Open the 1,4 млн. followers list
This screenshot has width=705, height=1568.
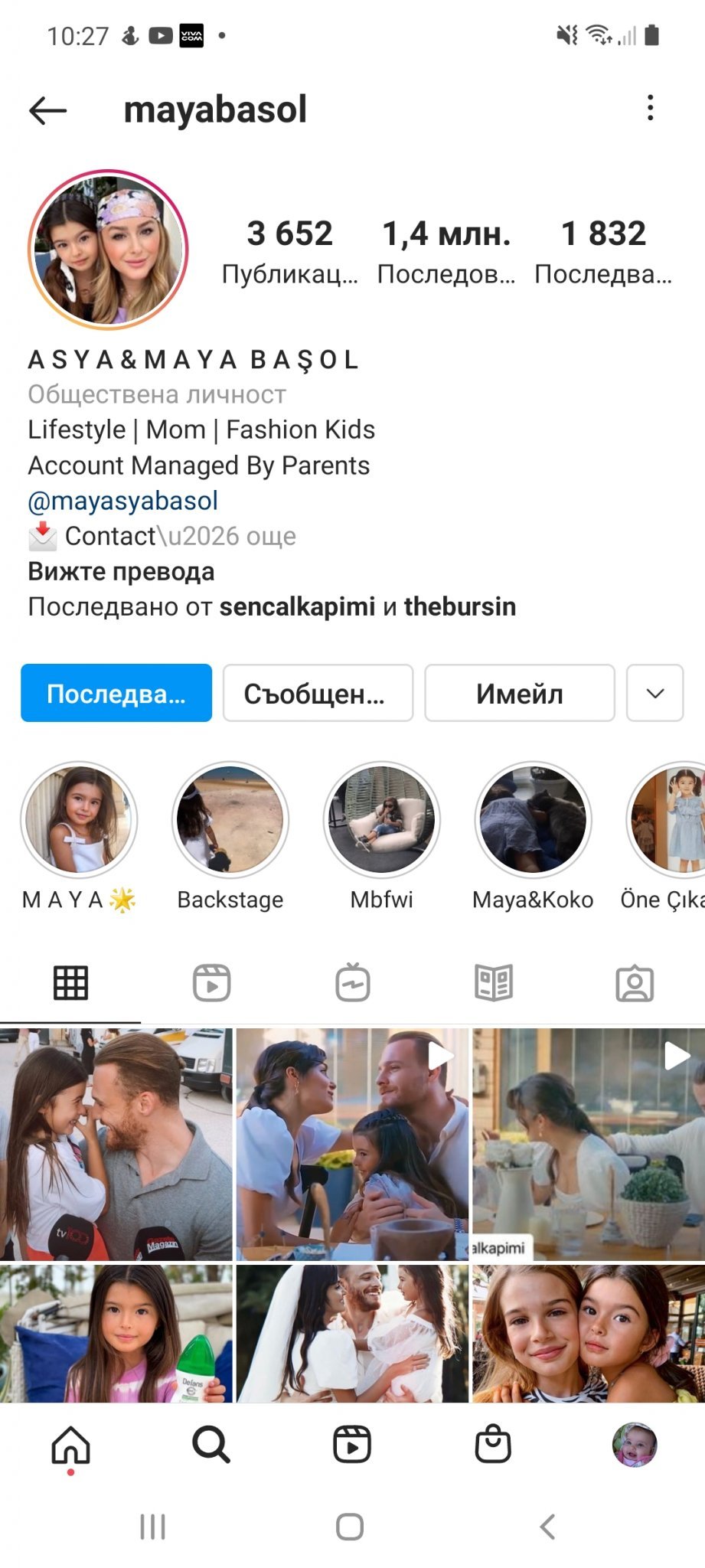coord(446,251)
